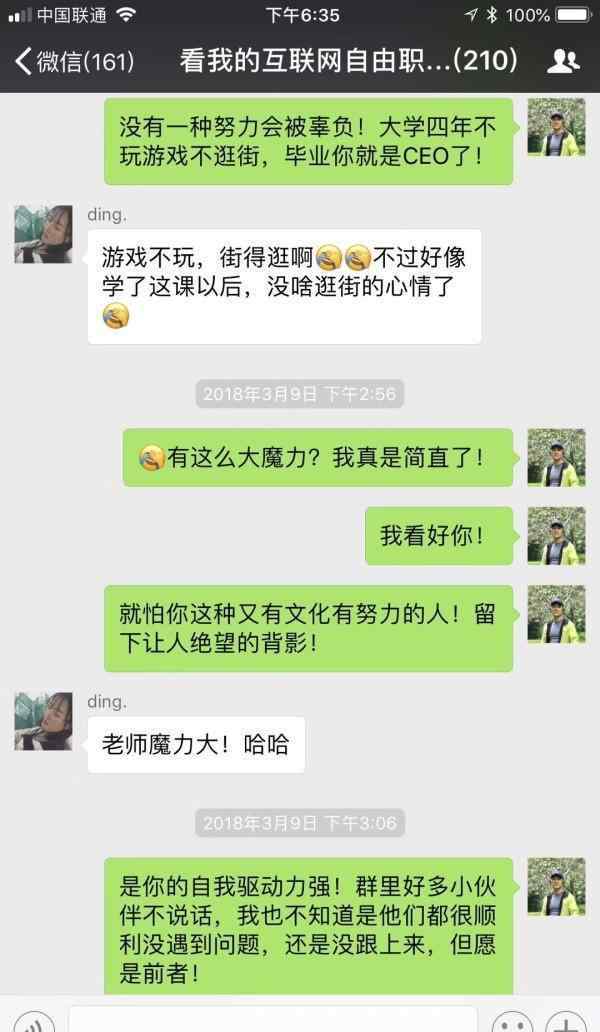Tap ding.'s avatar beside the 游戏不玩 message
This screenshot has height=1032, width=600.
click(x=43, y=235)
